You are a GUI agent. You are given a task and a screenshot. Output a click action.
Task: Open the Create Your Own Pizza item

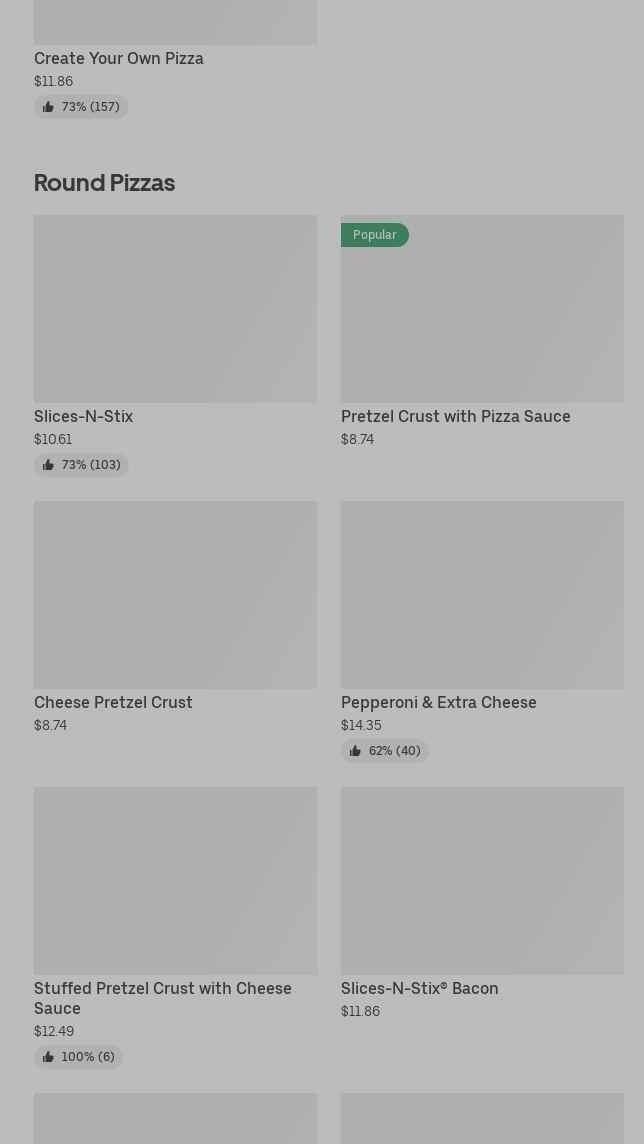[119, 58]
